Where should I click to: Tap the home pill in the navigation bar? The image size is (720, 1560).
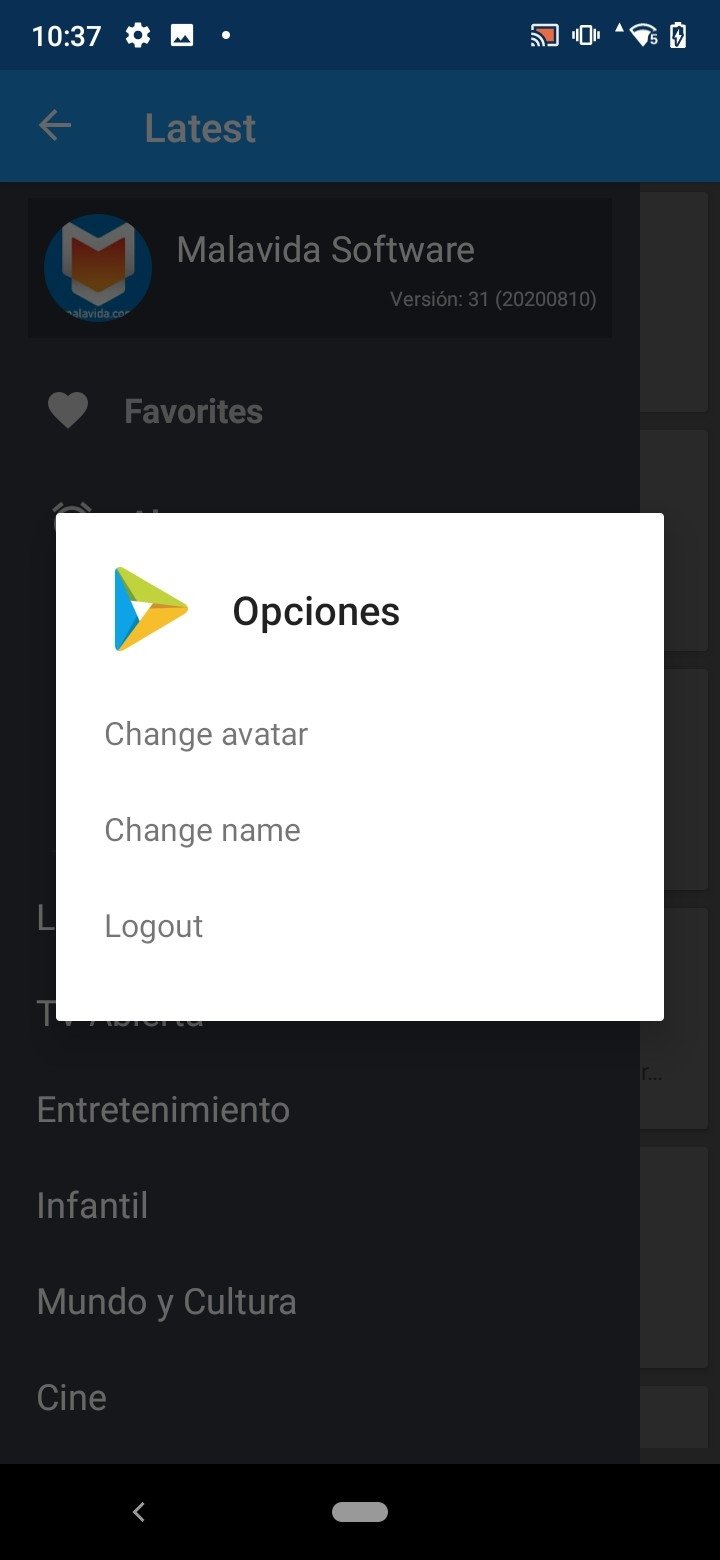[x=360, y=1512]
